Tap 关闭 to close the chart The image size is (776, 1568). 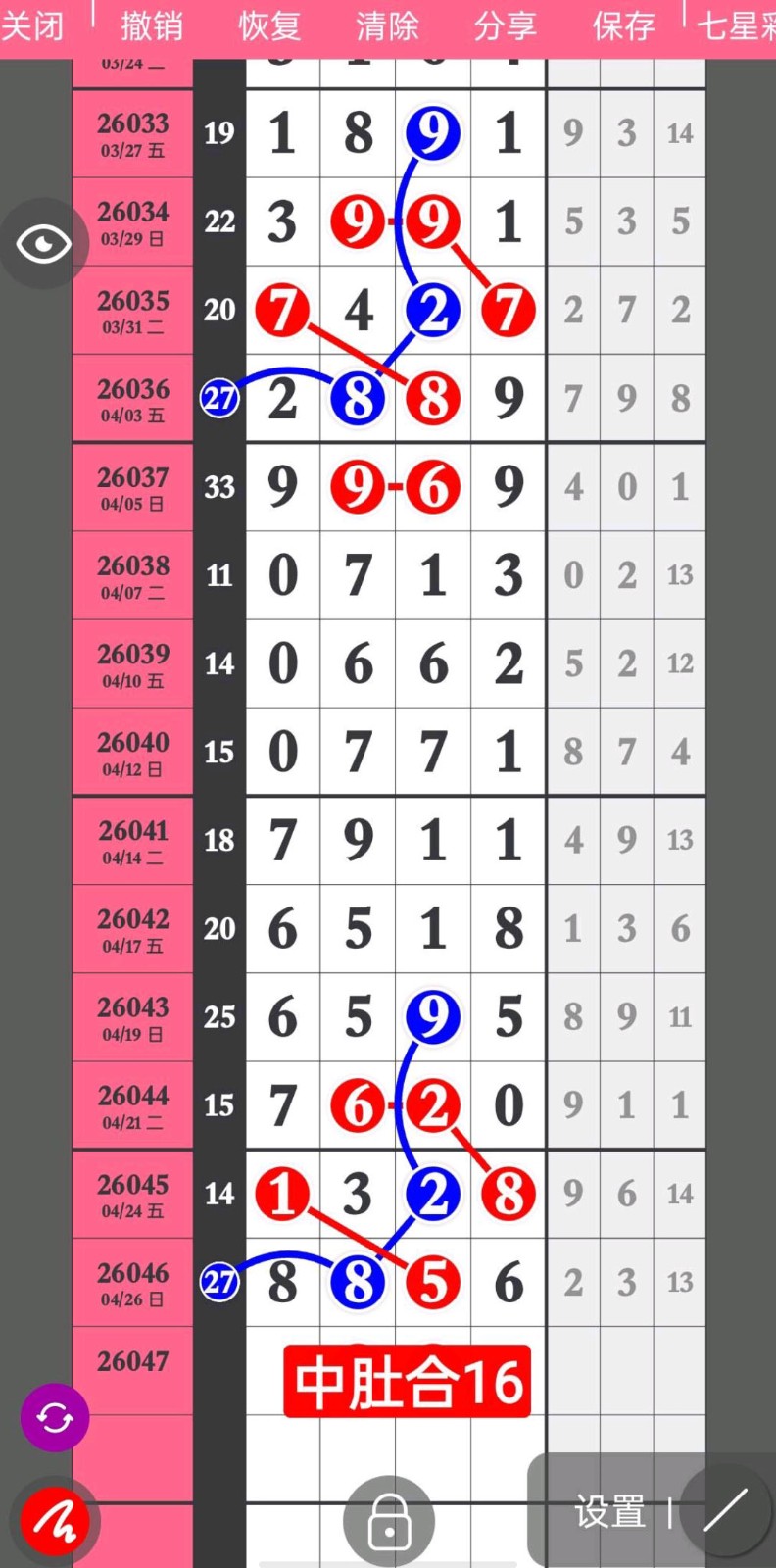point(32,25)
